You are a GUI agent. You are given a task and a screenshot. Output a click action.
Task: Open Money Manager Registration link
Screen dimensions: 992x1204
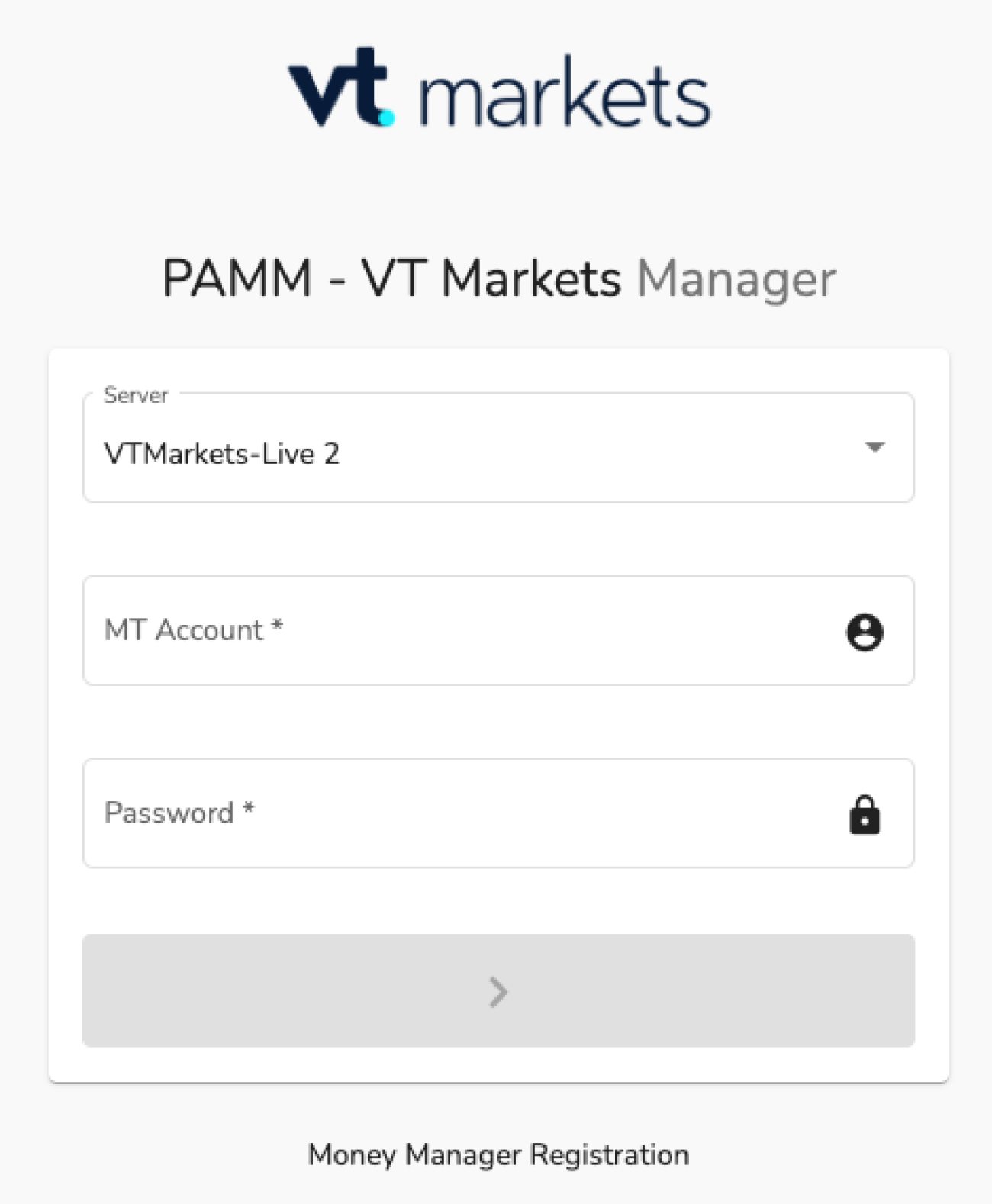pos(498,1154)
